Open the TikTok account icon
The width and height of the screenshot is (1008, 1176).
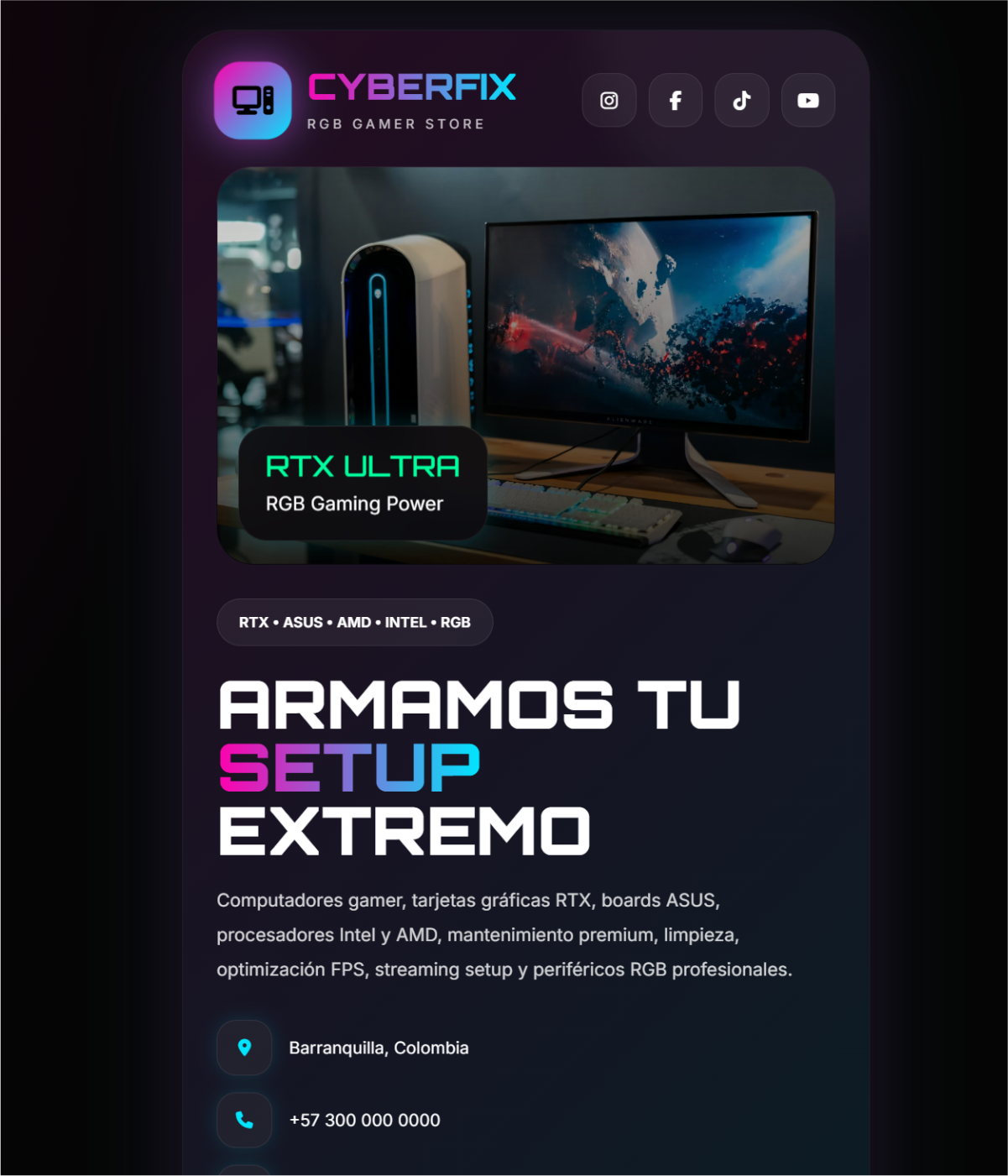tap(742, 101)
